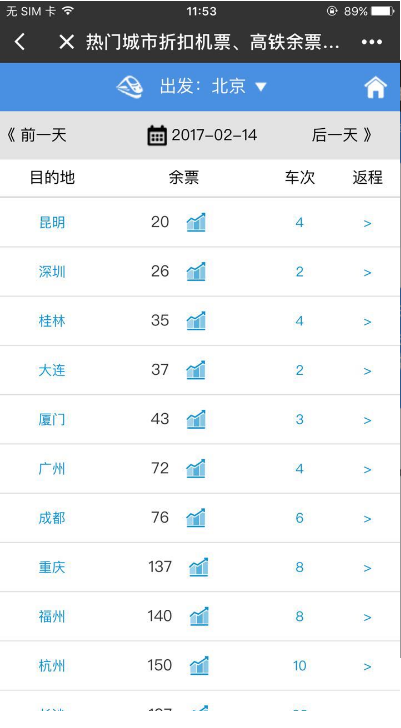Open destination 桂林
The width and height of the screenshot is (401, 728).
tap(52, 321)
